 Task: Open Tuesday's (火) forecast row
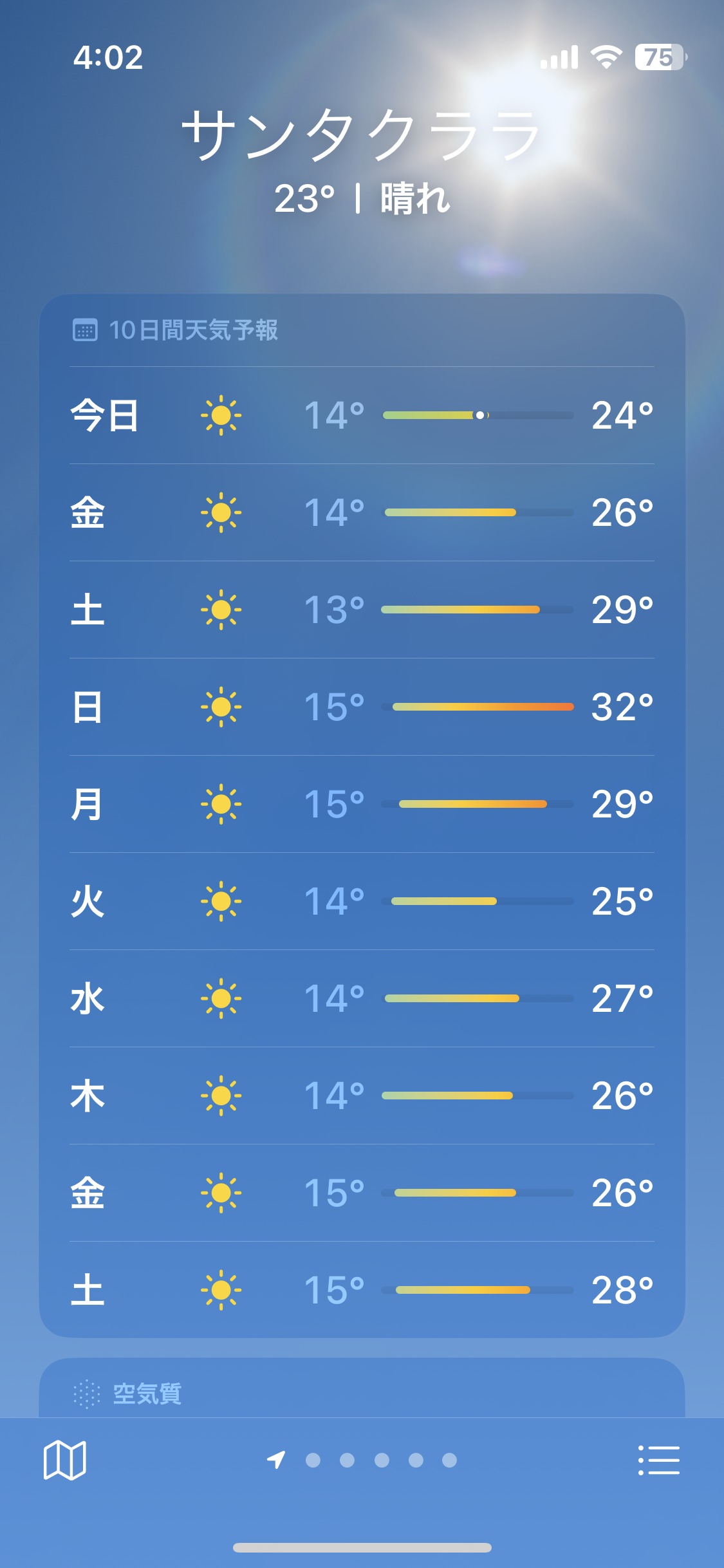362,901
